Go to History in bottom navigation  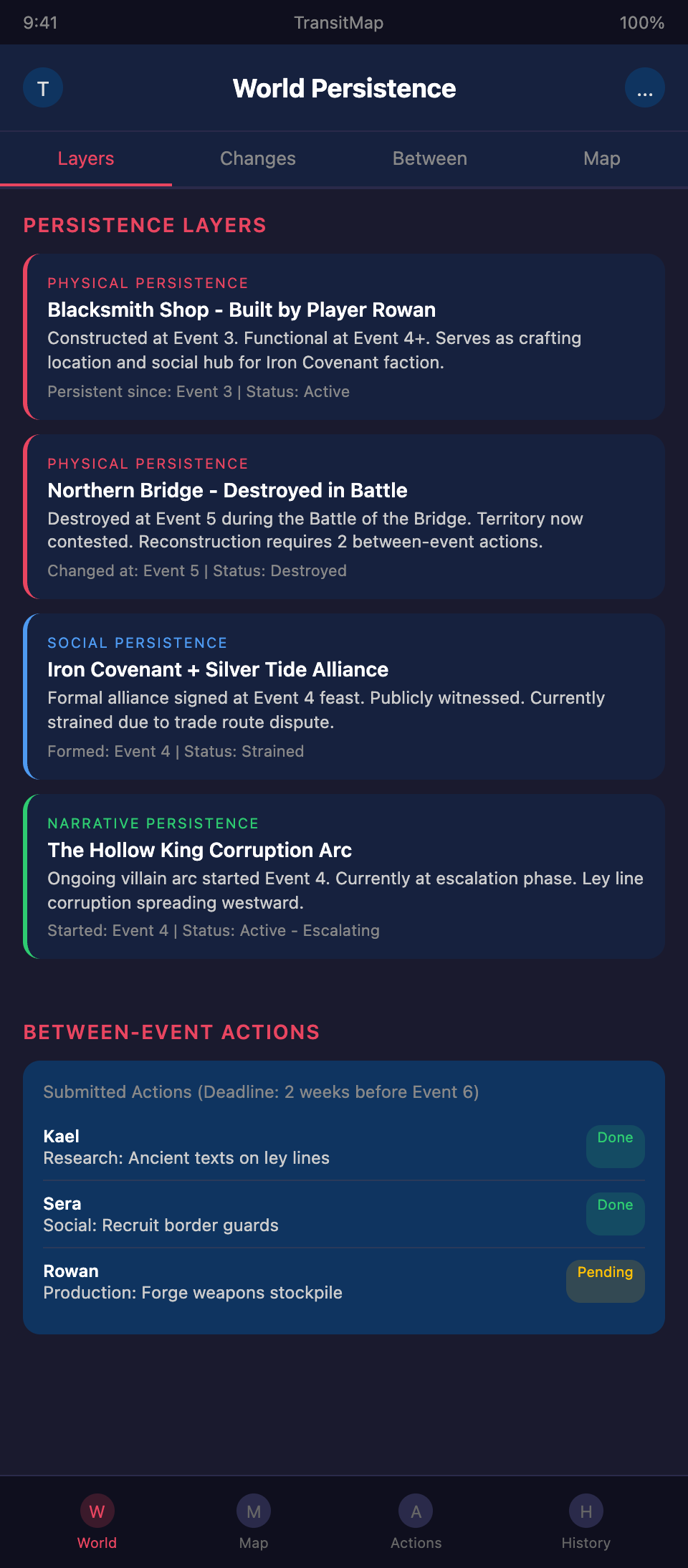[x=586, y=1522]
